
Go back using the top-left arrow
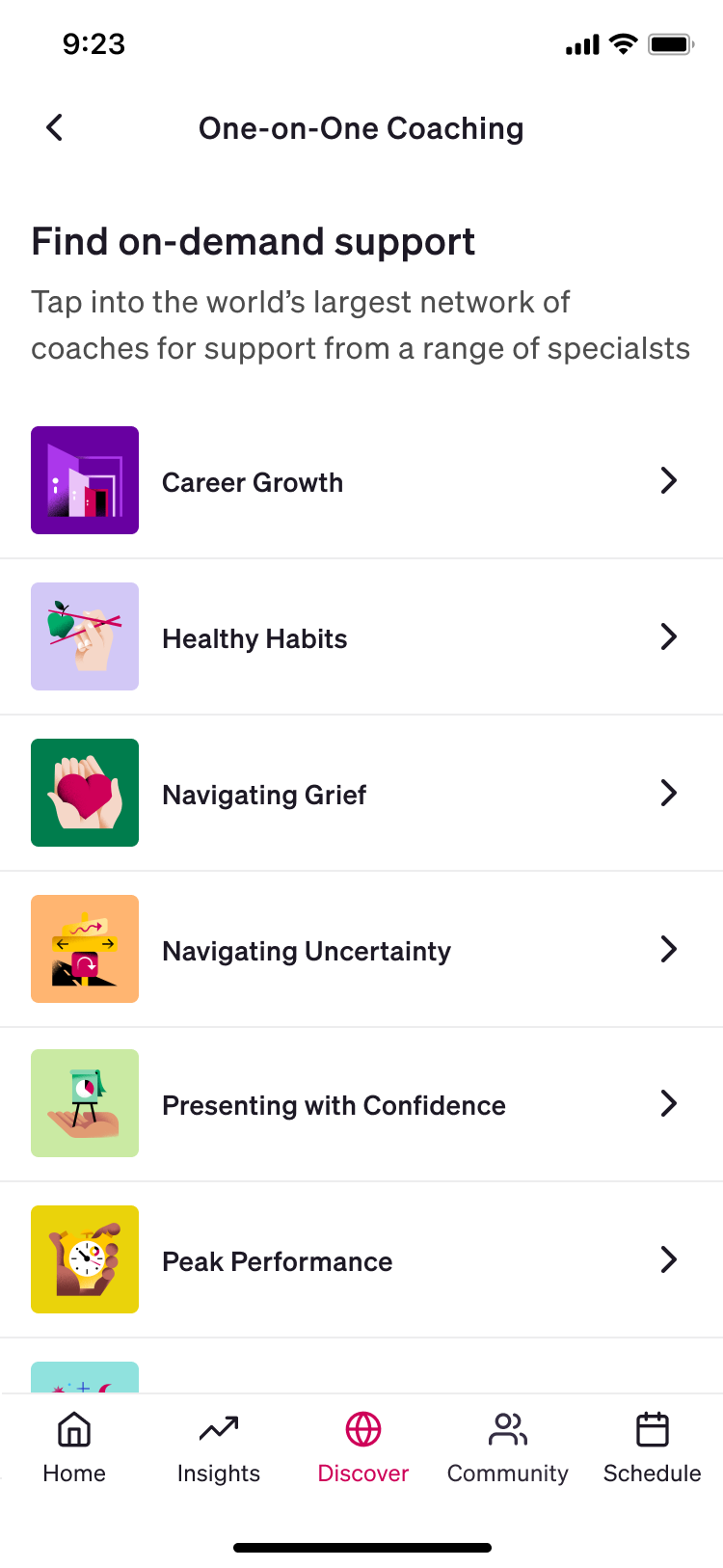[x=55, y=127]
